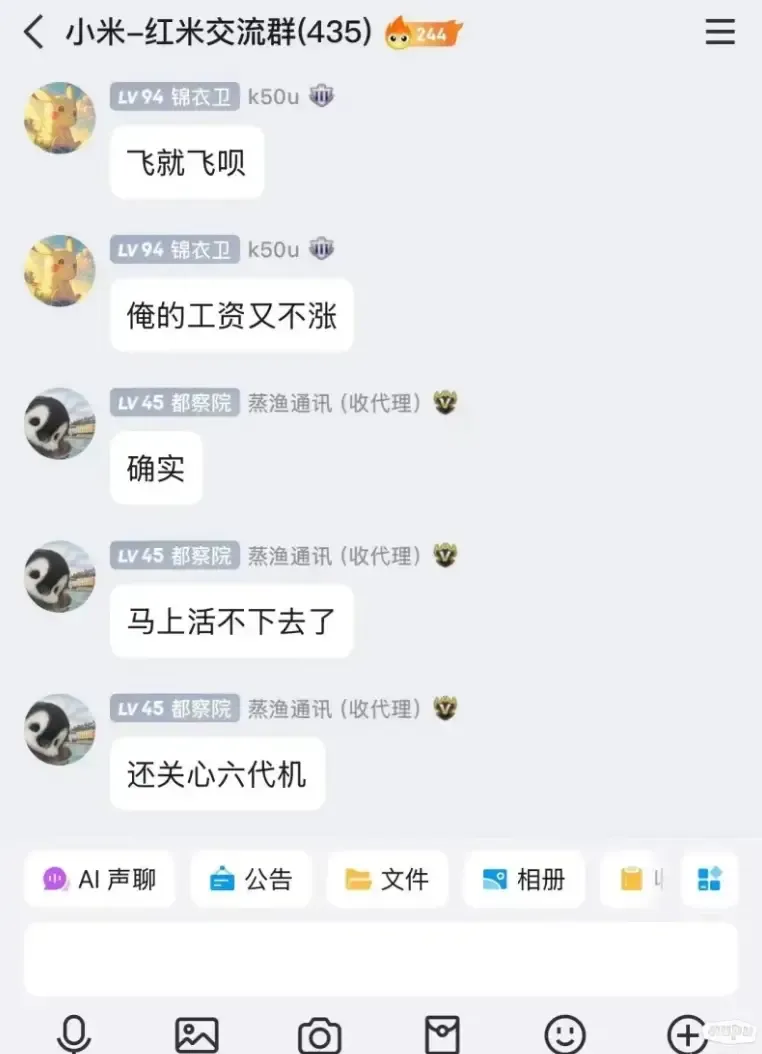
Task: Open the 文件 files chip
Action: [x=387, y=879]
